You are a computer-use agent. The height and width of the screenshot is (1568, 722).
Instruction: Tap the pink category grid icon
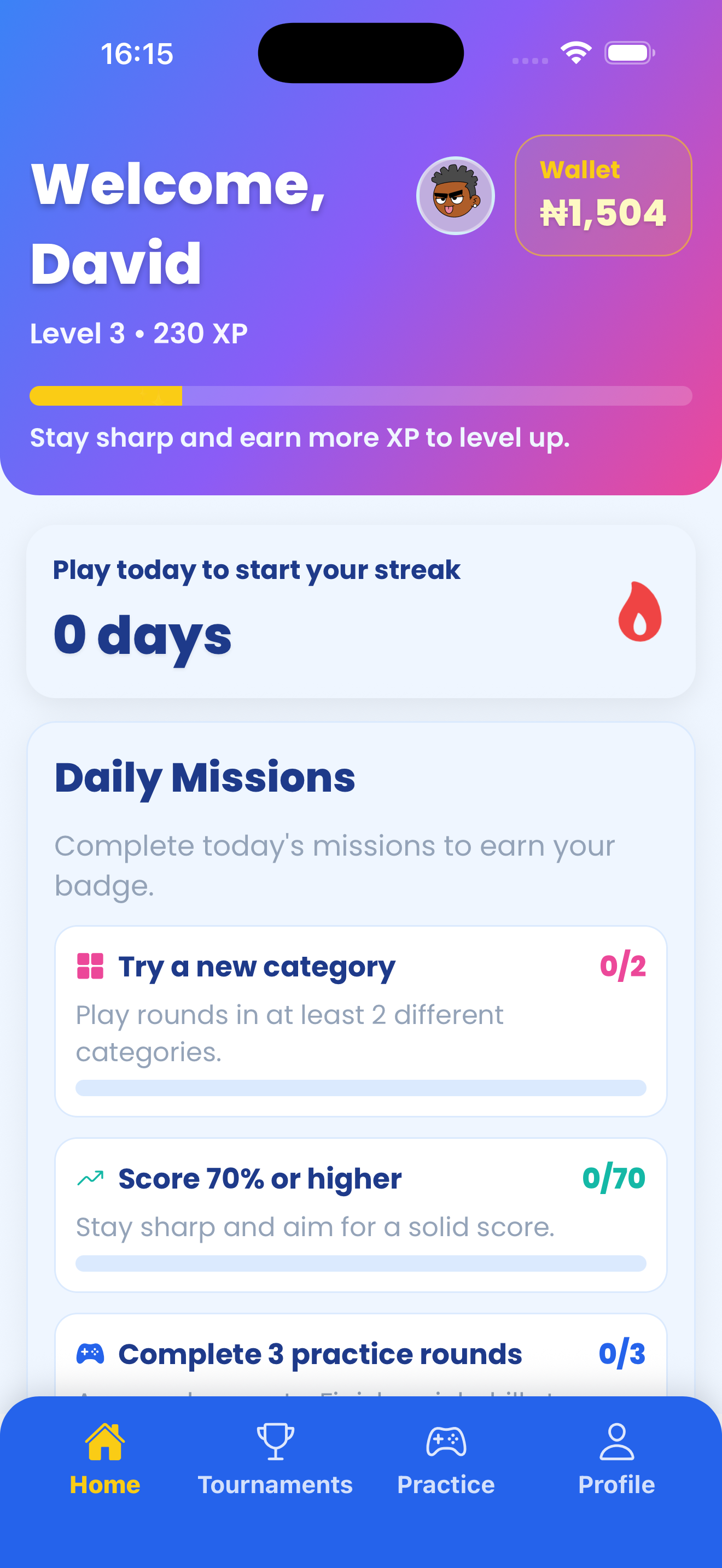90,966
